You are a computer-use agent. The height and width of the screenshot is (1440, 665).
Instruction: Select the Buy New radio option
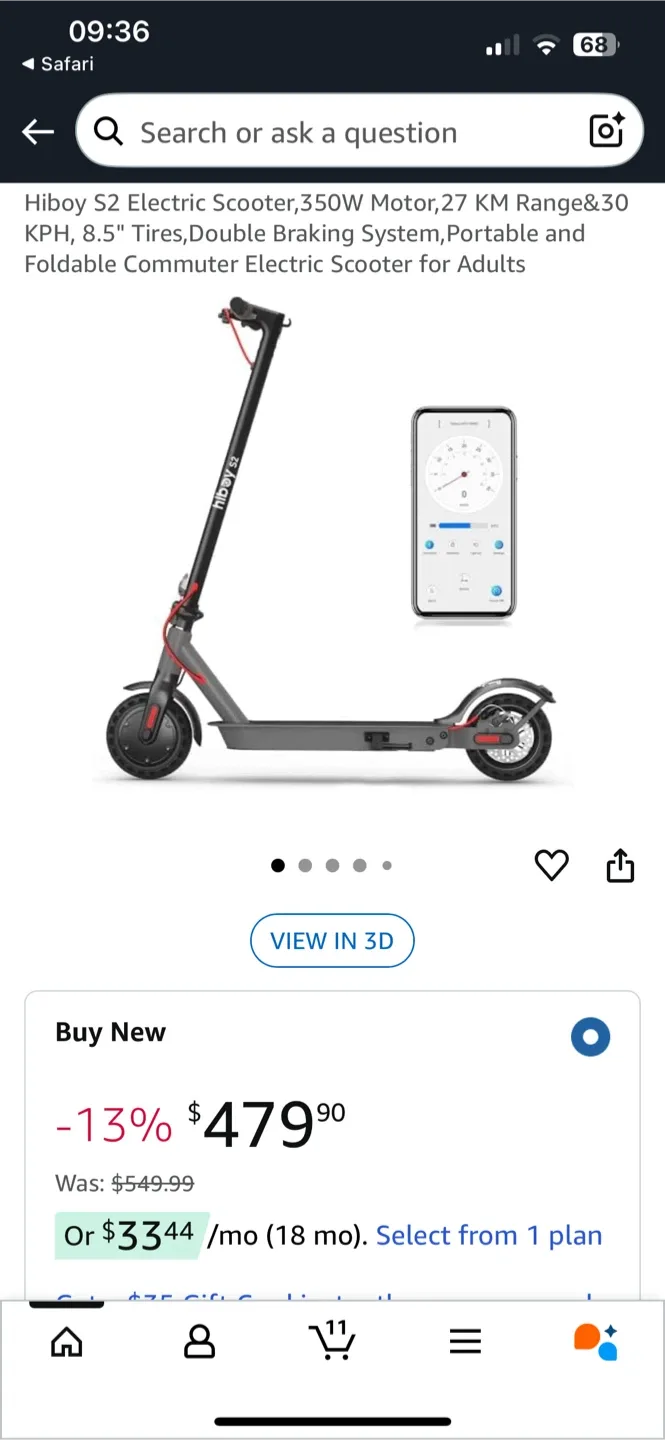pos(590,1037)
